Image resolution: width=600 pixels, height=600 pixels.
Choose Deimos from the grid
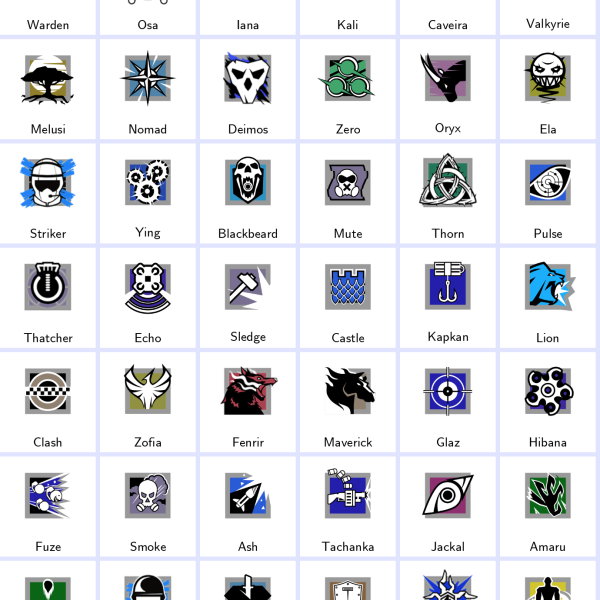pyautogui.click(x=248, y=89)
